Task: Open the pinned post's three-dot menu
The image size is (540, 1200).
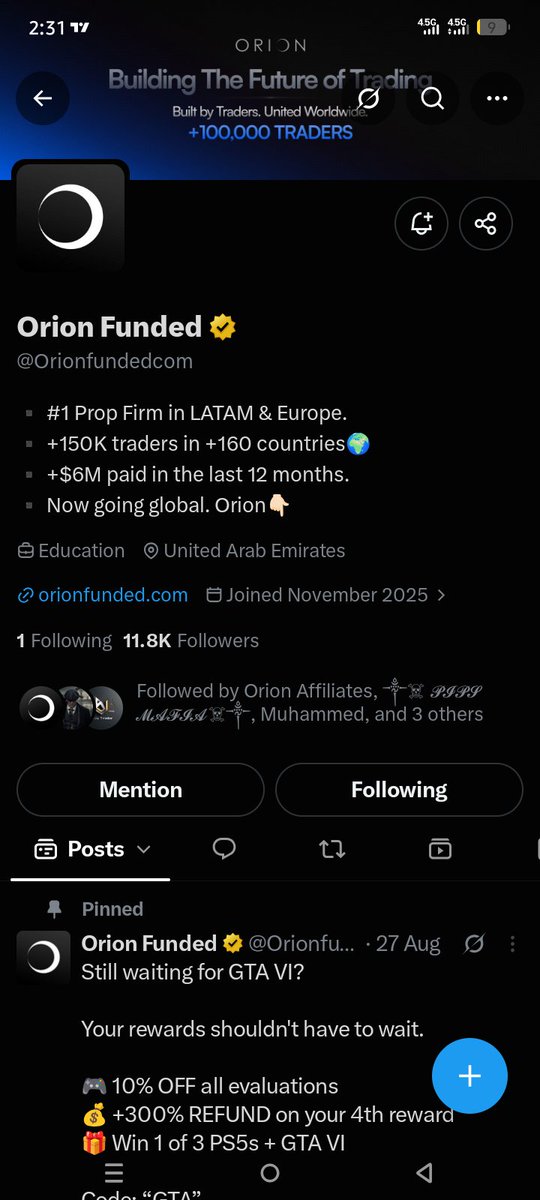Action: 513,943
